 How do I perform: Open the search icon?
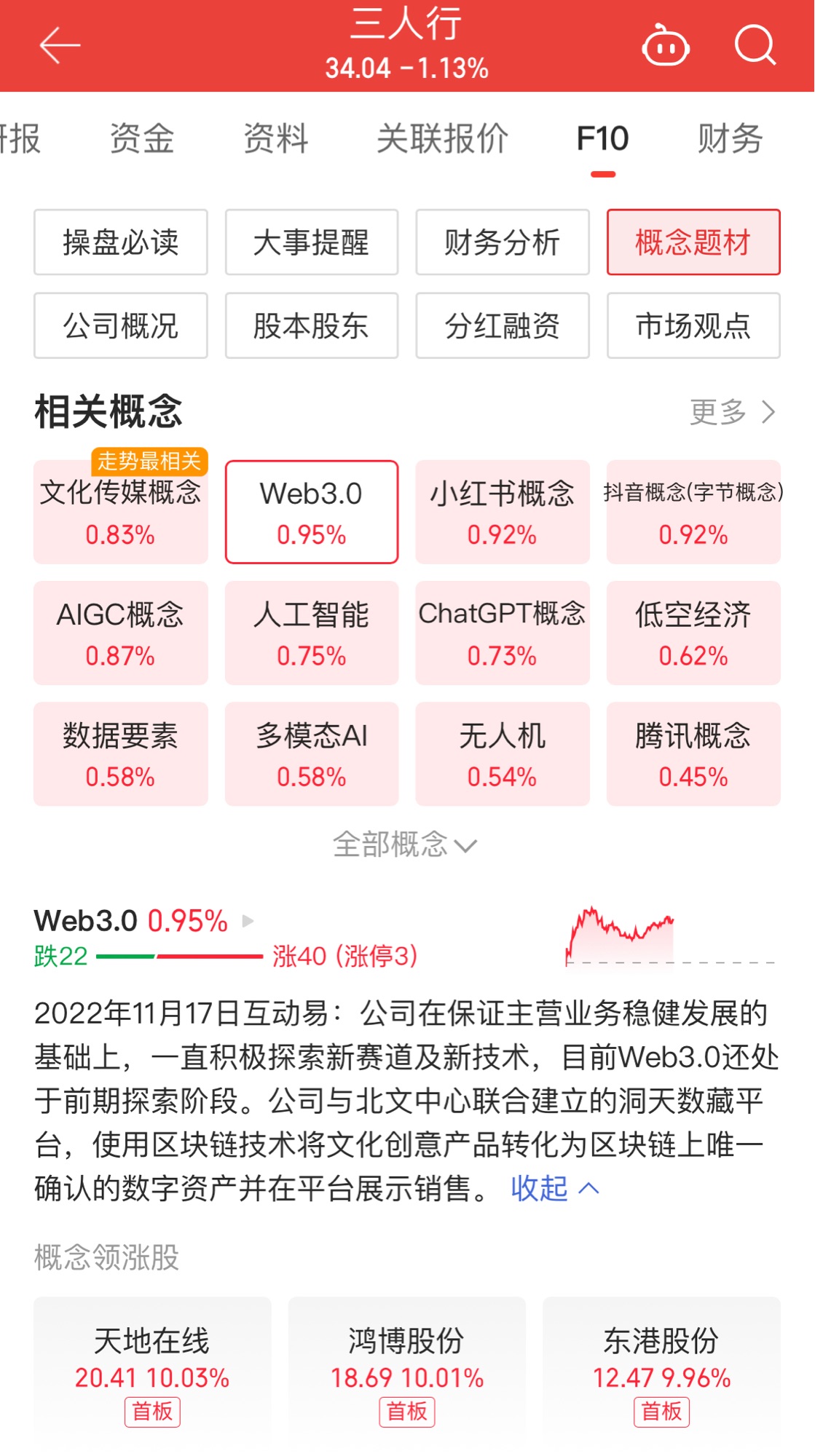[755, 46]
